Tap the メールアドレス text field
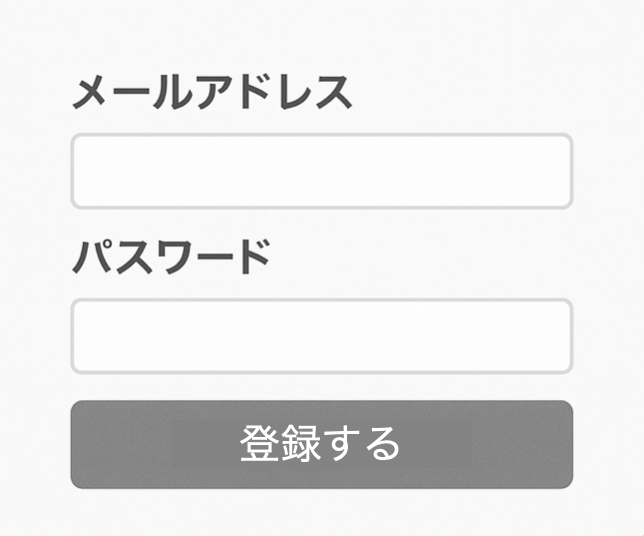The height and width of the screenshot is (536, 644). click(321, 171)
